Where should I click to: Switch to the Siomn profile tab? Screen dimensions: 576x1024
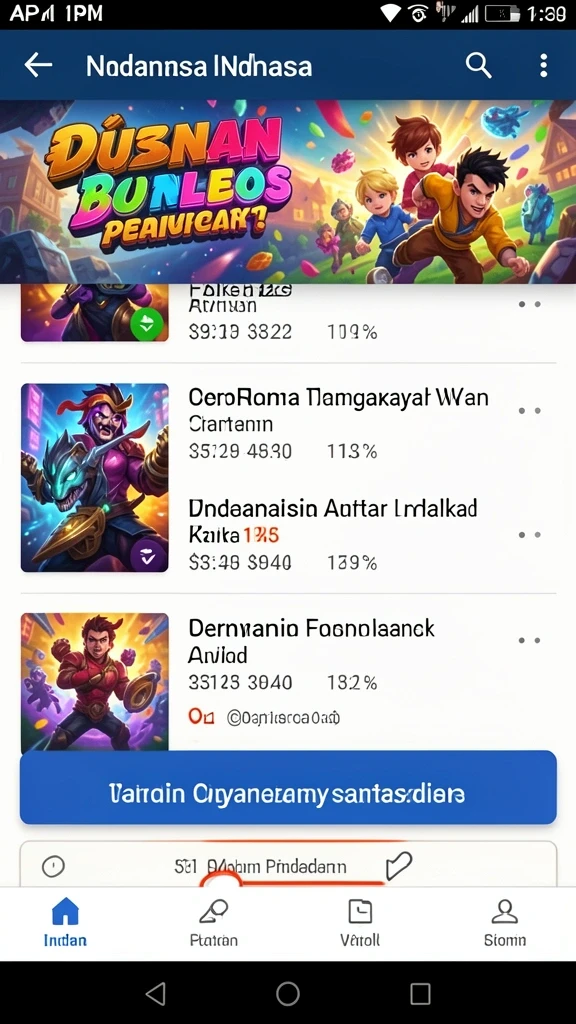(x=505, y=922)
